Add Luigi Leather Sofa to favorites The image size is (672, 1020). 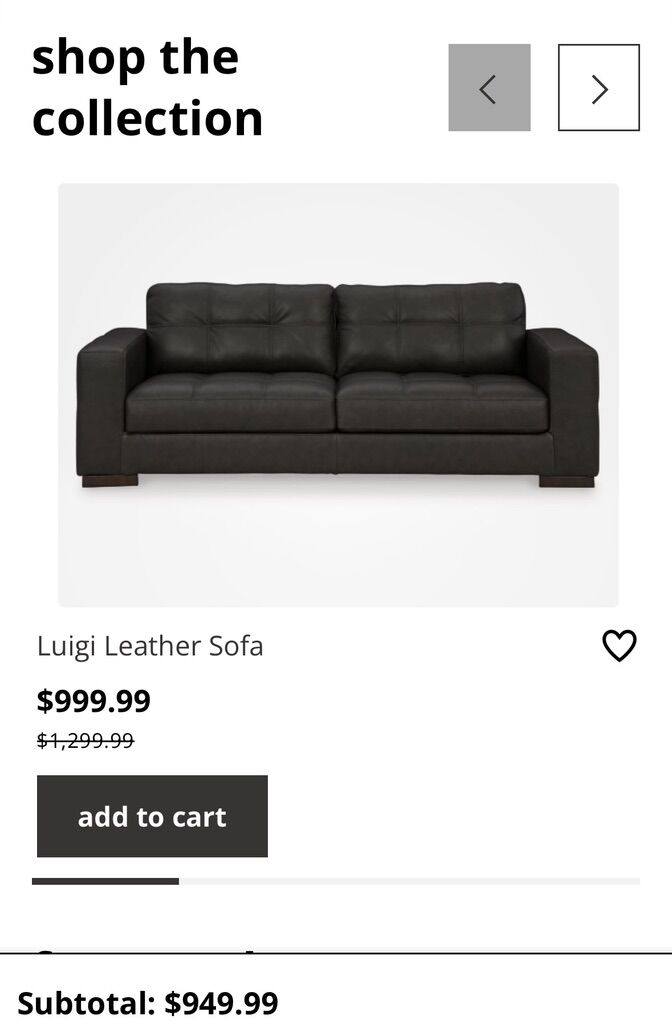click(619, 646)
